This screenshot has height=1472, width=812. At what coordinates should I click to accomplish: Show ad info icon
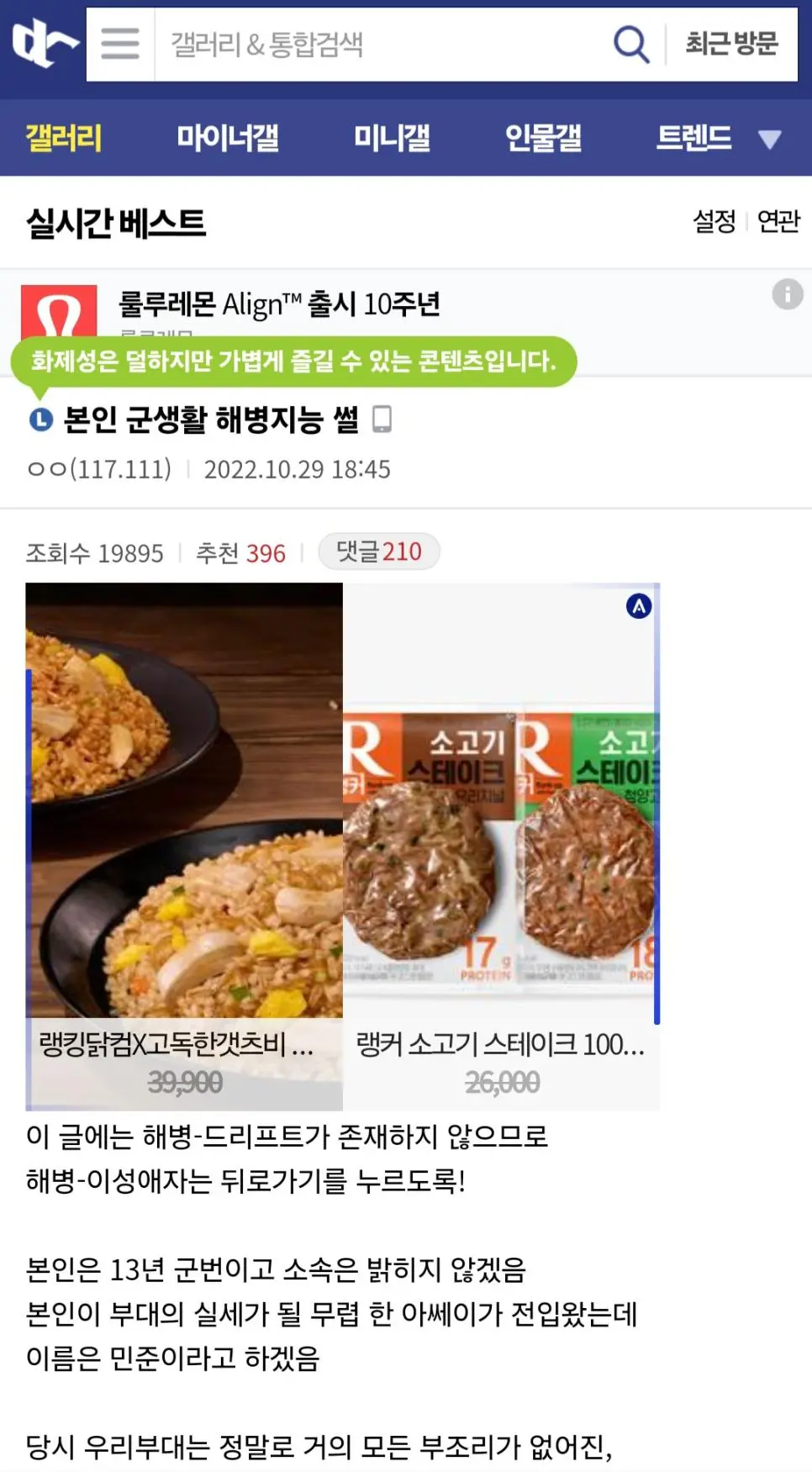(788, 294)
